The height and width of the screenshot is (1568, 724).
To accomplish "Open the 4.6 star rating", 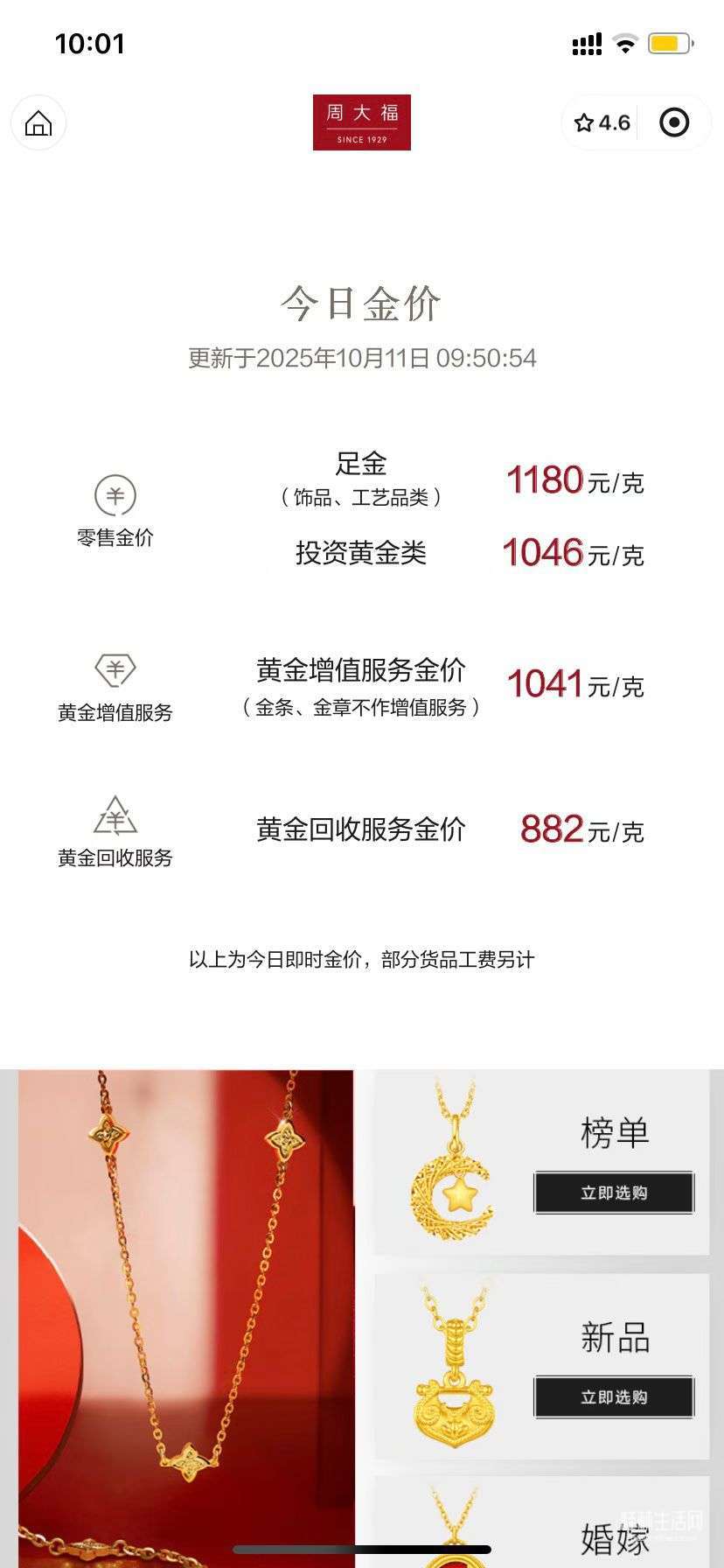I will (x=602, y=123).
